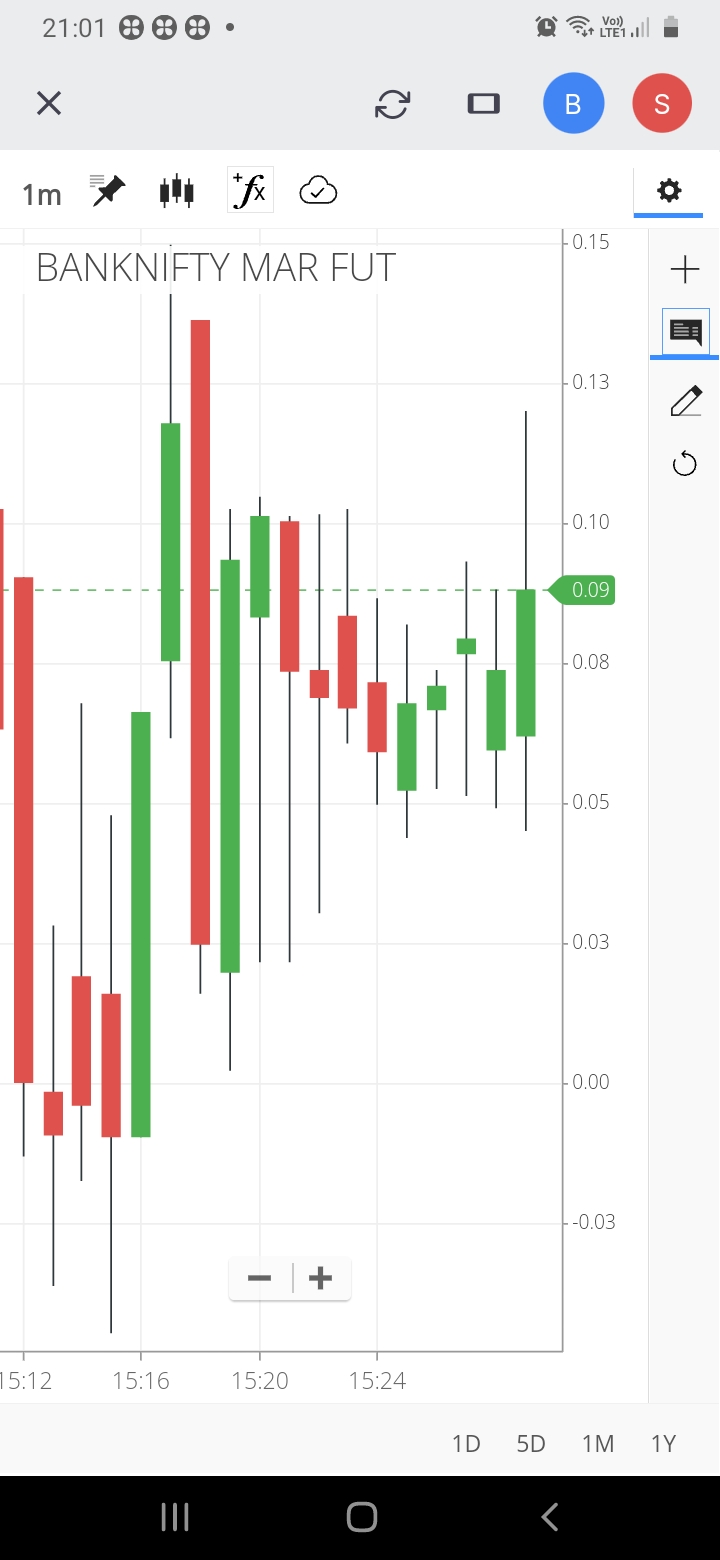
Task: Save chart to cloud
Action: click(317, 190)
